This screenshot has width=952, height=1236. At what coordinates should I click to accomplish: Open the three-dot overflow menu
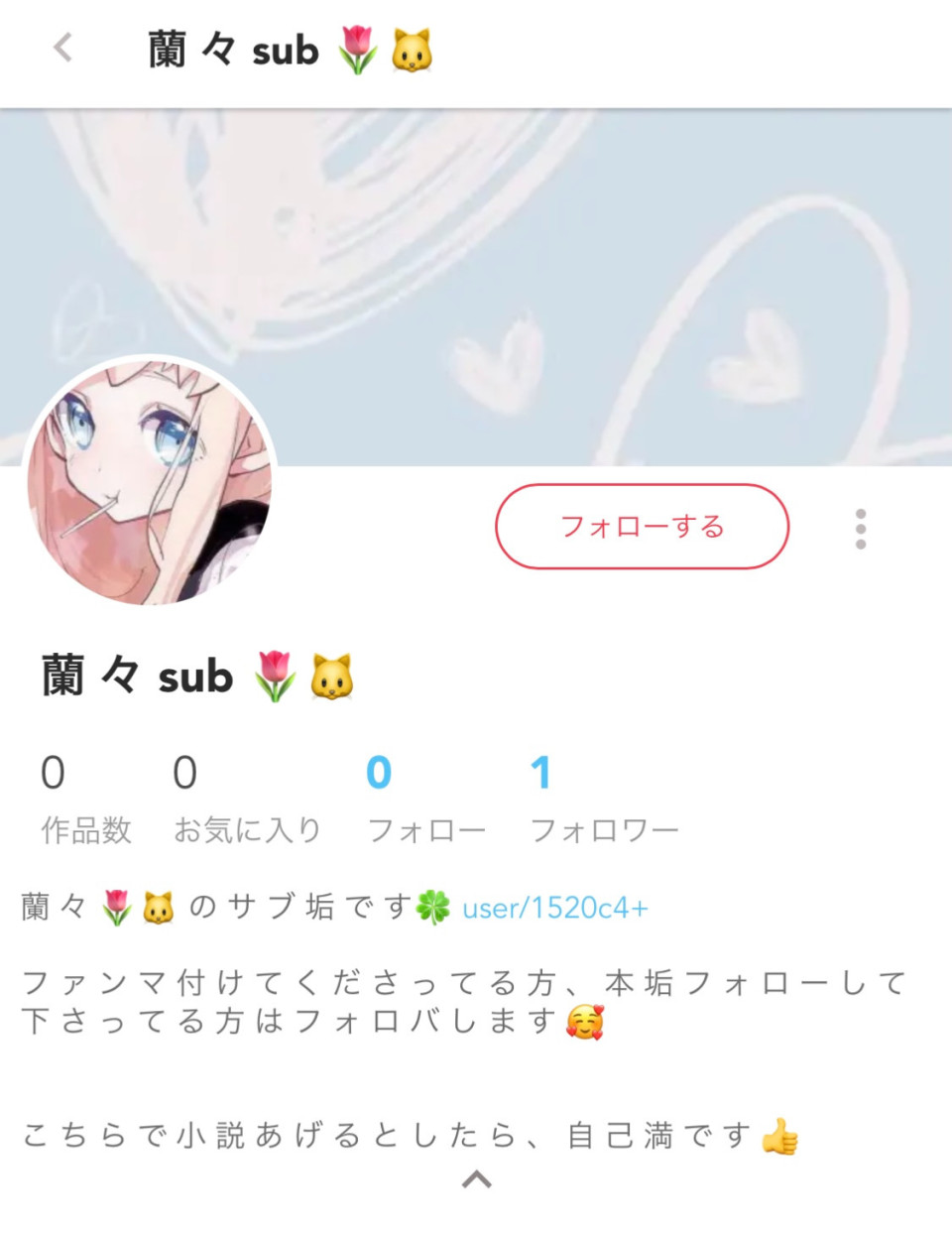(x=860, y=529)
